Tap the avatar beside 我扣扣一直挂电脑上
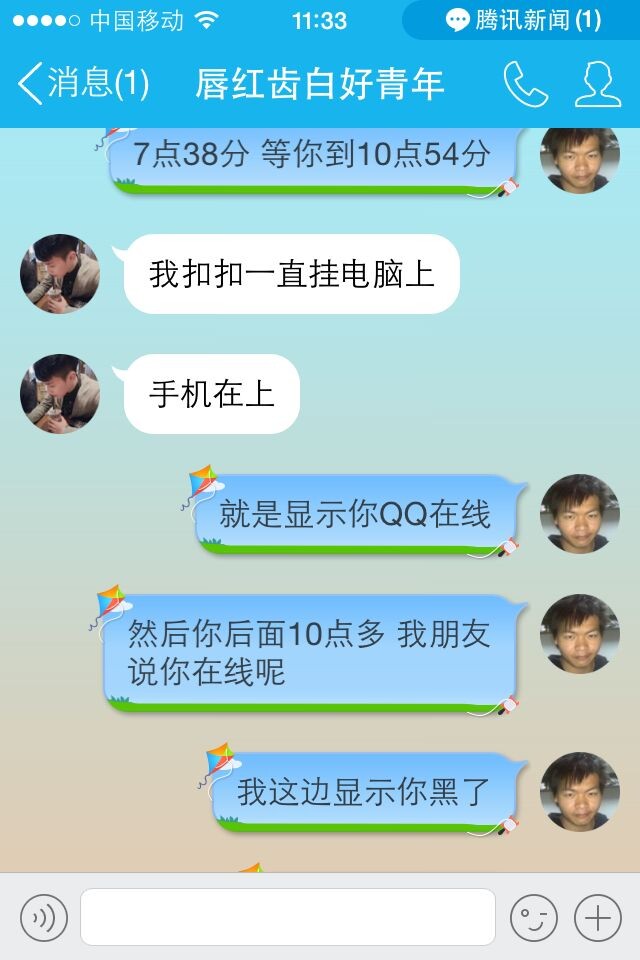The image size is (640, 960). point(60,274)
